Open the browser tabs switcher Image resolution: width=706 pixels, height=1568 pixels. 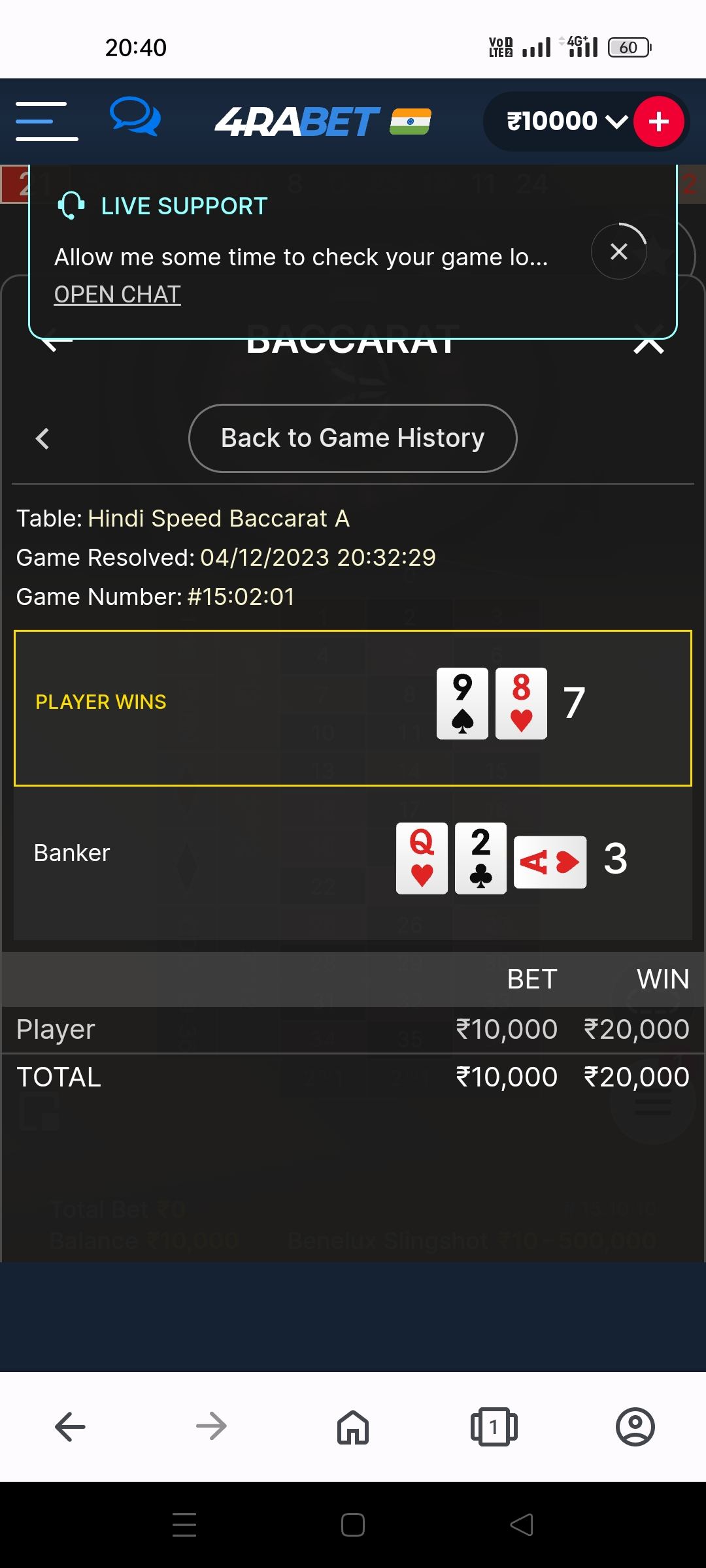(x=494, y=1426)
